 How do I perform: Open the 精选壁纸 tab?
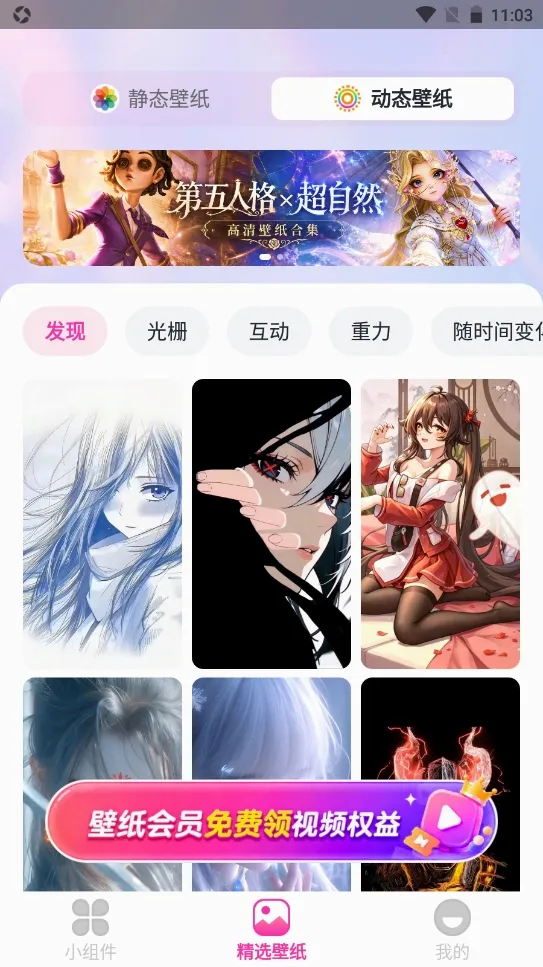pyautogui.click(x=272, y=929)
